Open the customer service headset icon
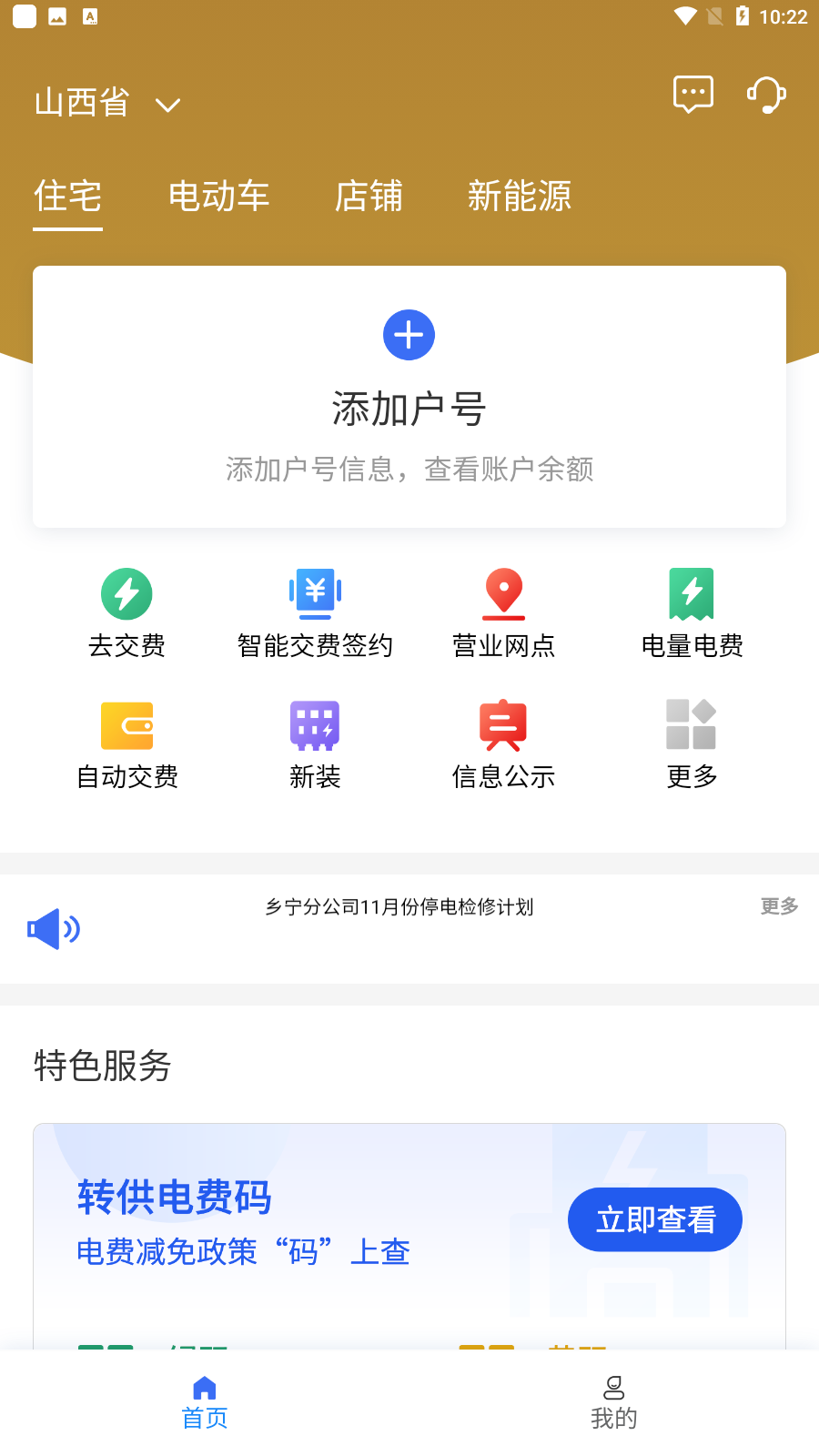Image resolution: width=819 pixels, height=1456 pixels. (x=766, y=95)
